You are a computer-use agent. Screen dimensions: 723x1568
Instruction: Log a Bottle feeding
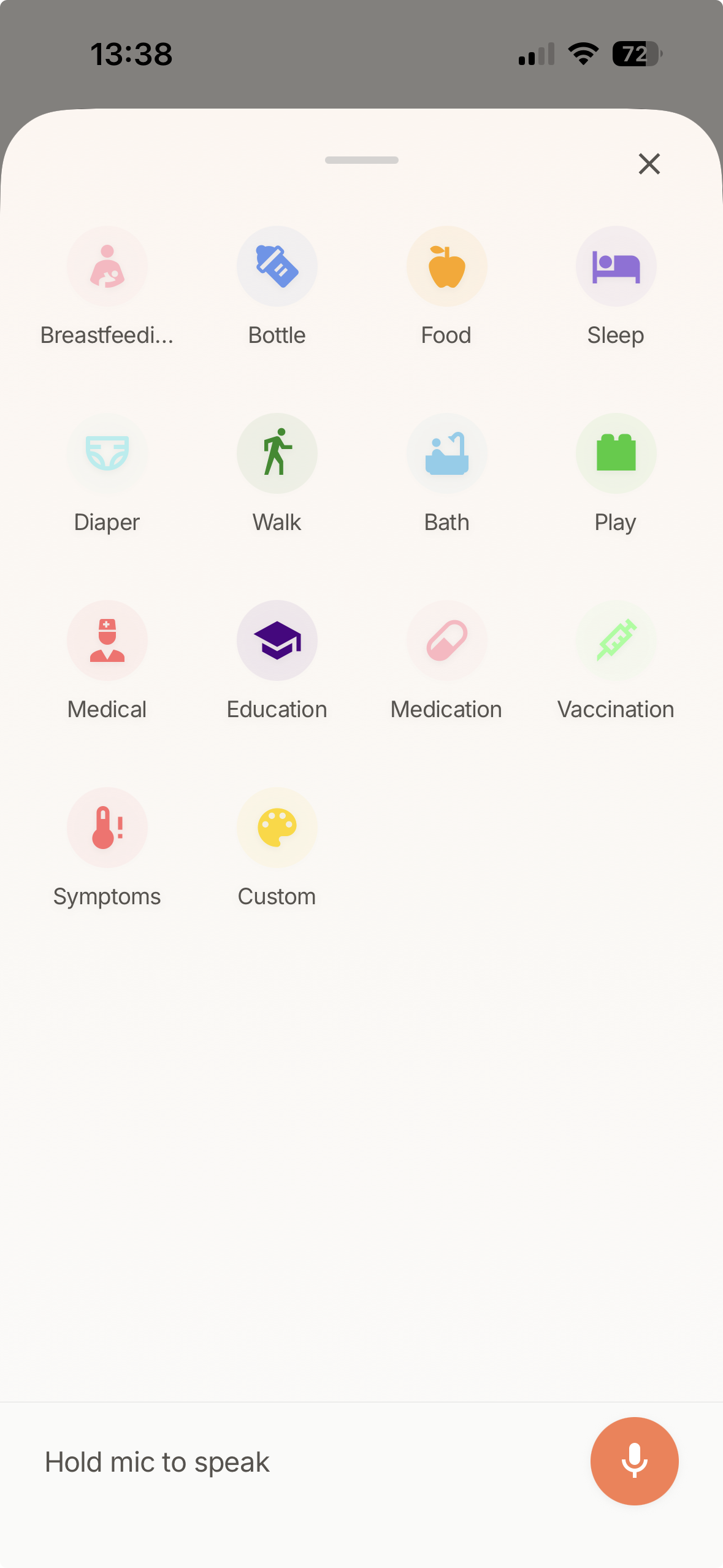(277, 267)
